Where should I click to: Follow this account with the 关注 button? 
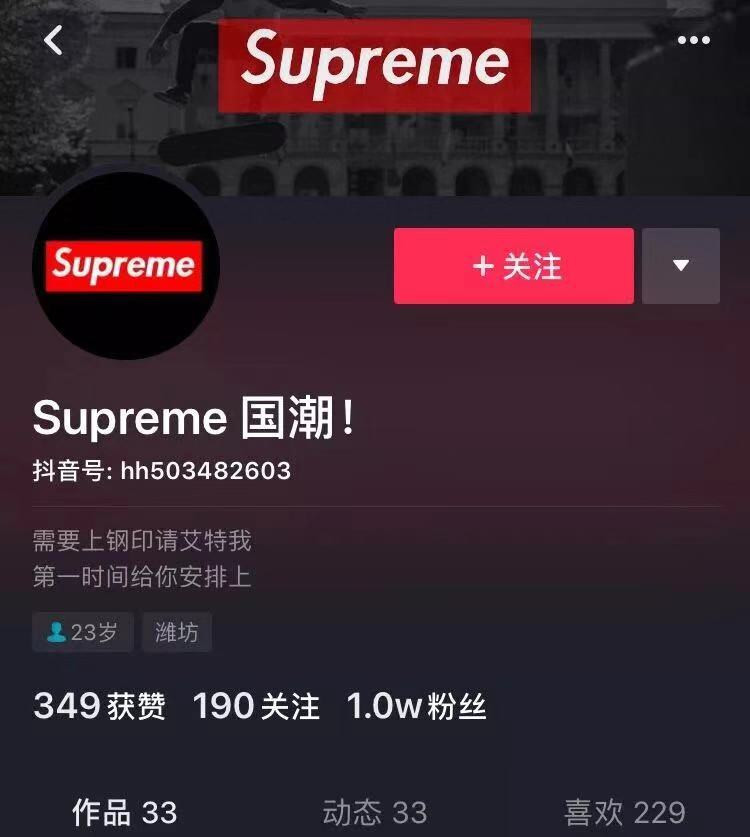tap(513, 266)
